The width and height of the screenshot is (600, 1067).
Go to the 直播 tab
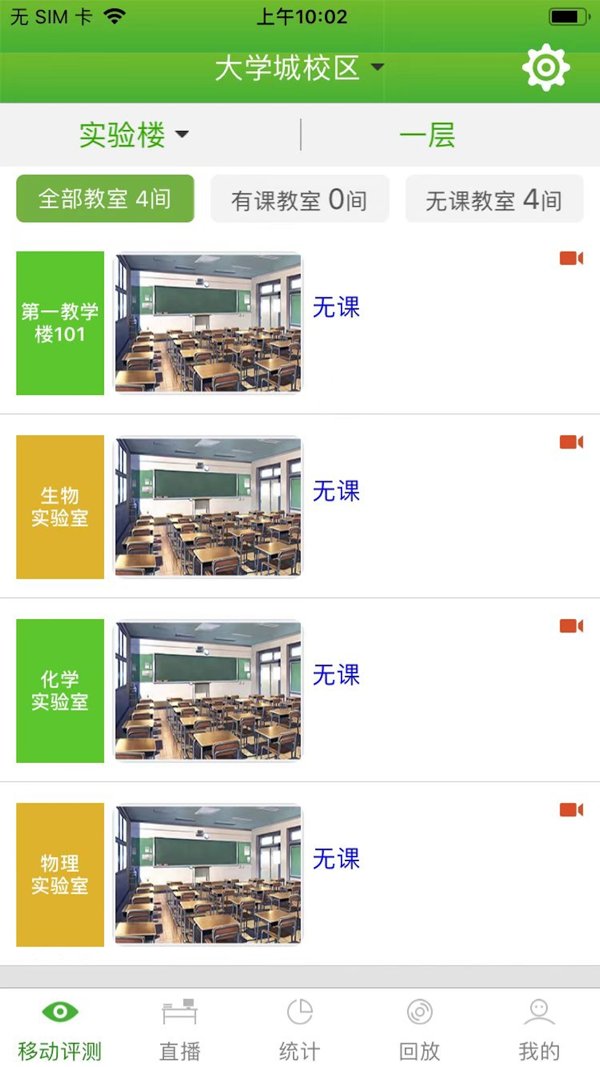coord(180,1028)
